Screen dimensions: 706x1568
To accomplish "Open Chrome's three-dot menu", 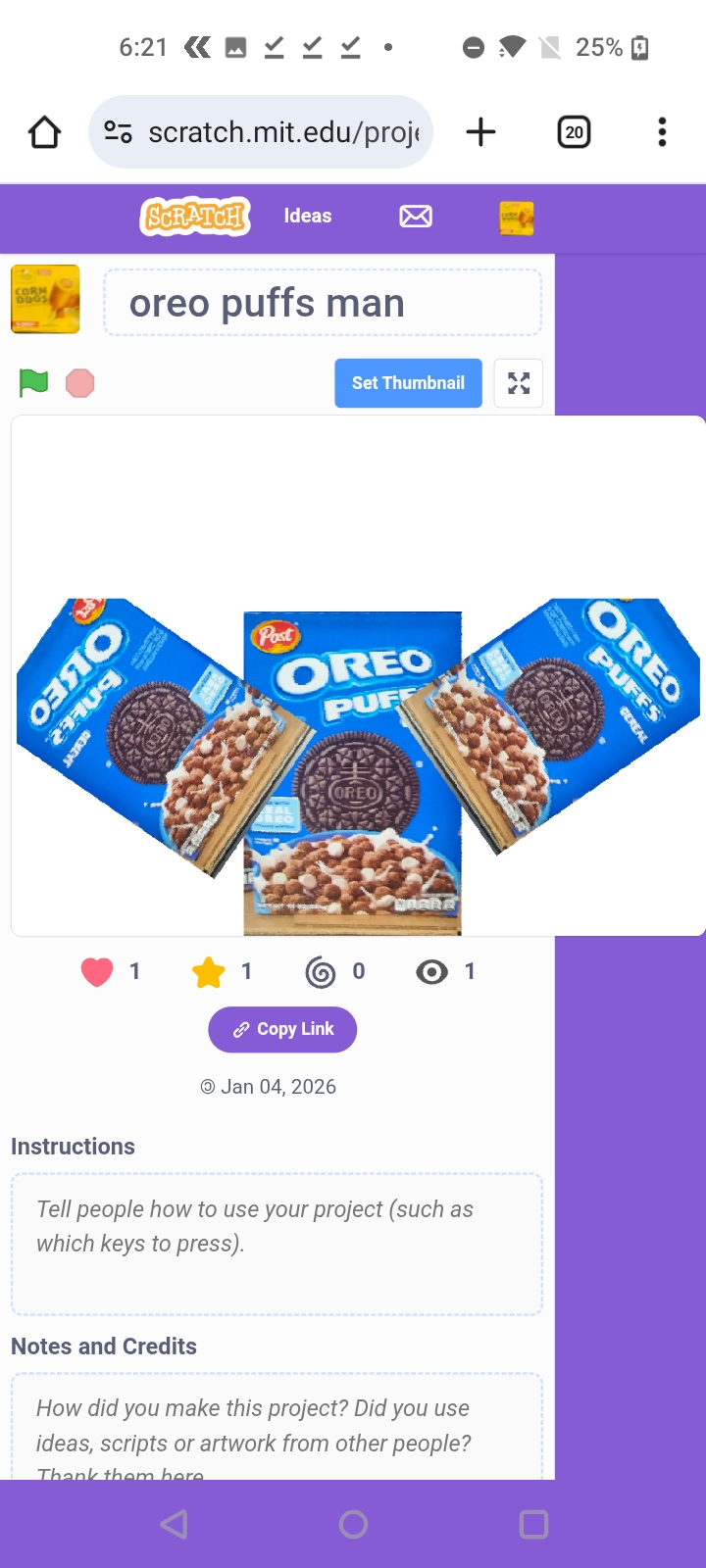I will [x=662, y=130].
